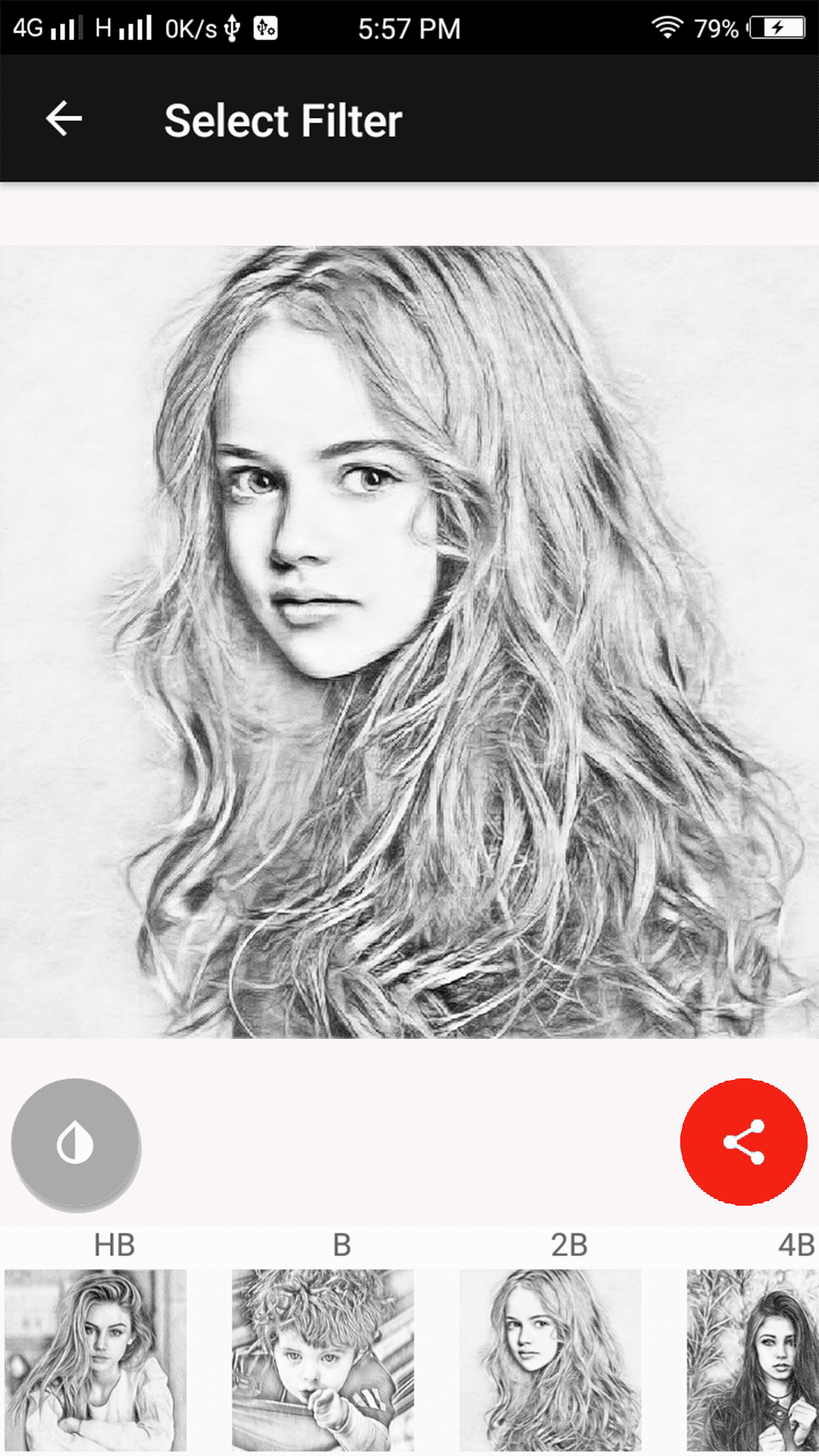Tap the grey droplet button
This screenshot has width=819, height=1456.
click(x=76, y=1143)
